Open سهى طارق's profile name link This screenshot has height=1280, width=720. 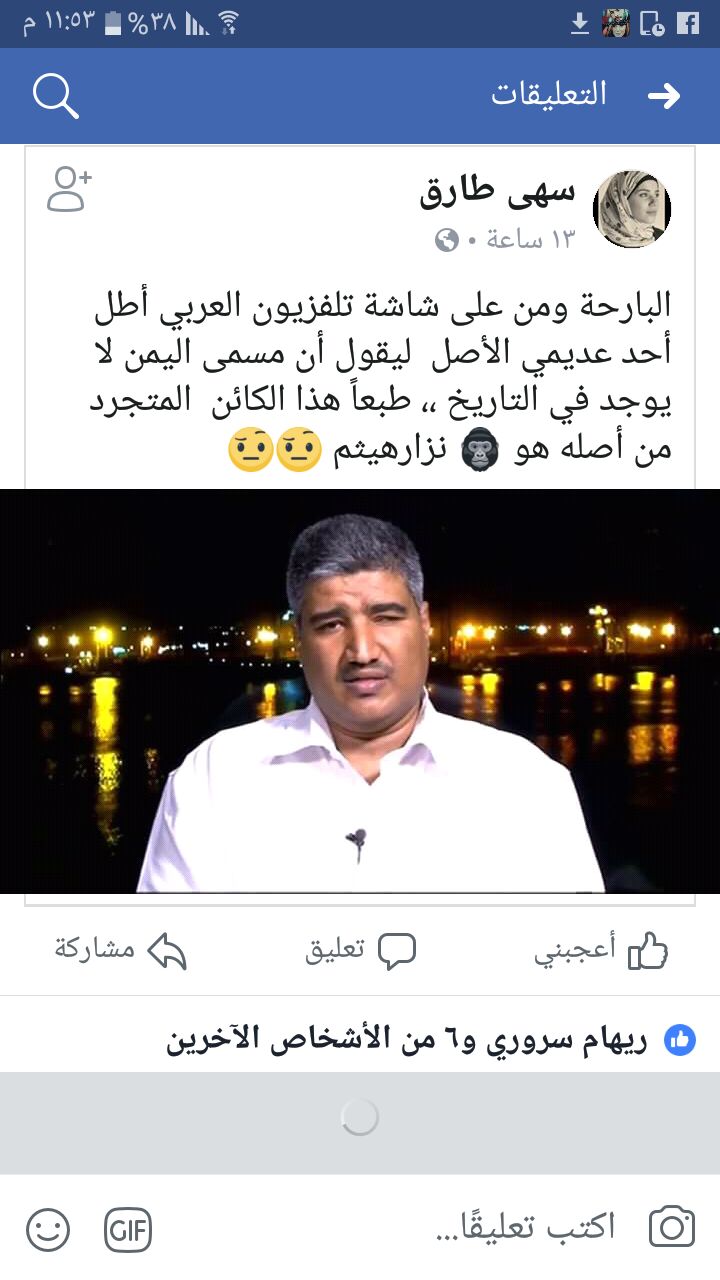(497, 190)
